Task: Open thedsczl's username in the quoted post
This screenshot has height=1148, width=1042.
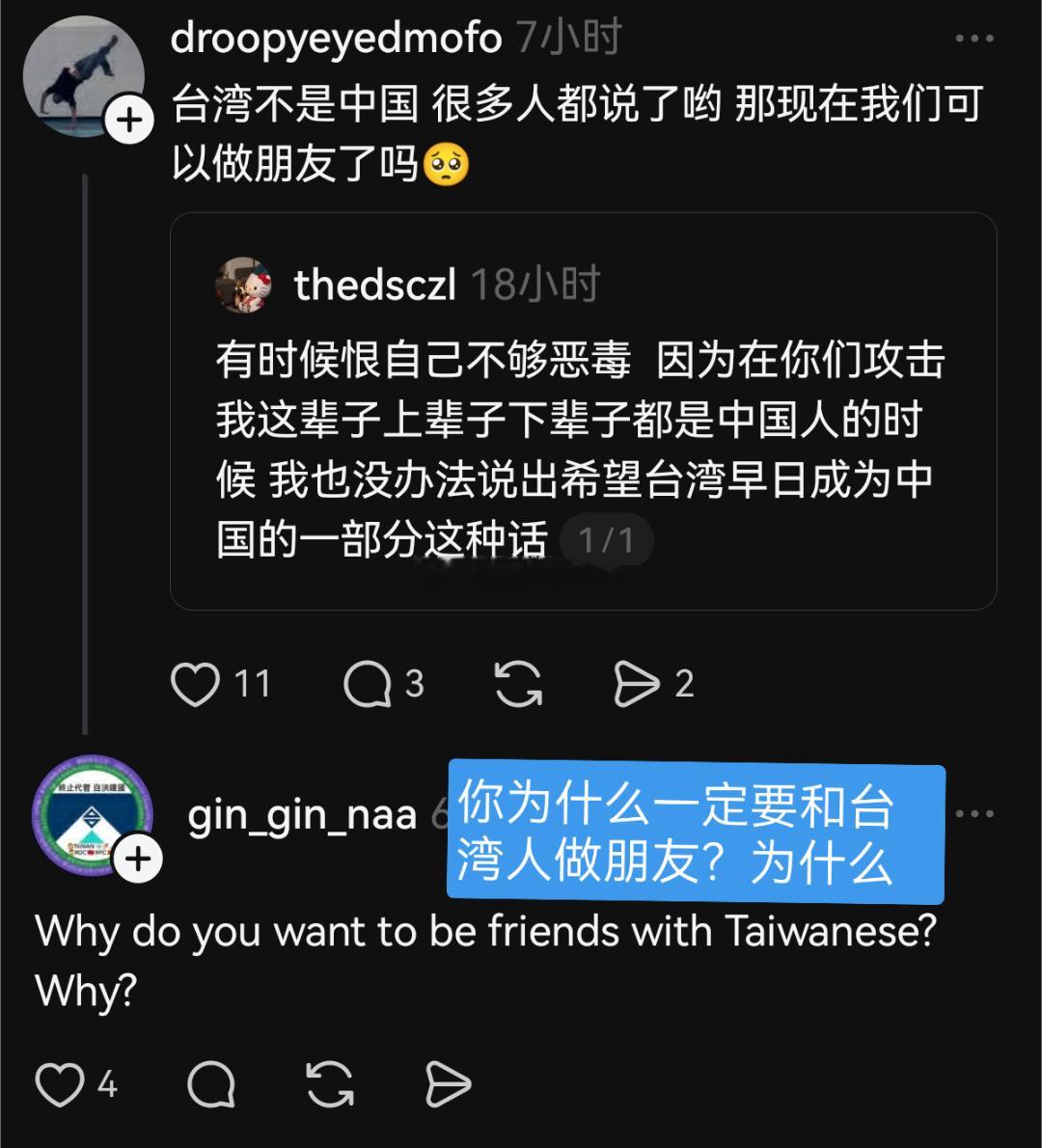Action: click(374, 285)
